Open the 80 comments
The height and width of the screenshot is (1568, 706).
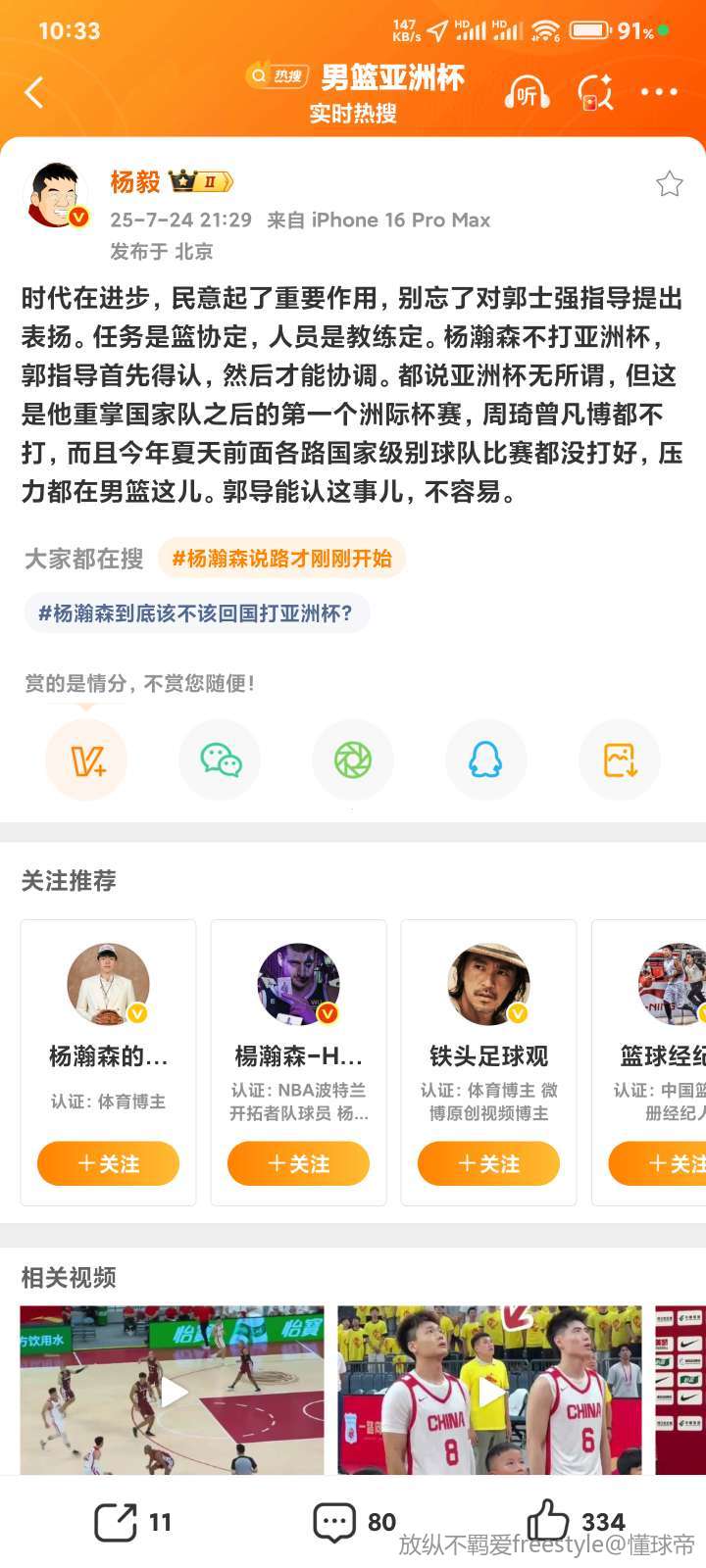pyautogui.click(x=354, y=1523)
